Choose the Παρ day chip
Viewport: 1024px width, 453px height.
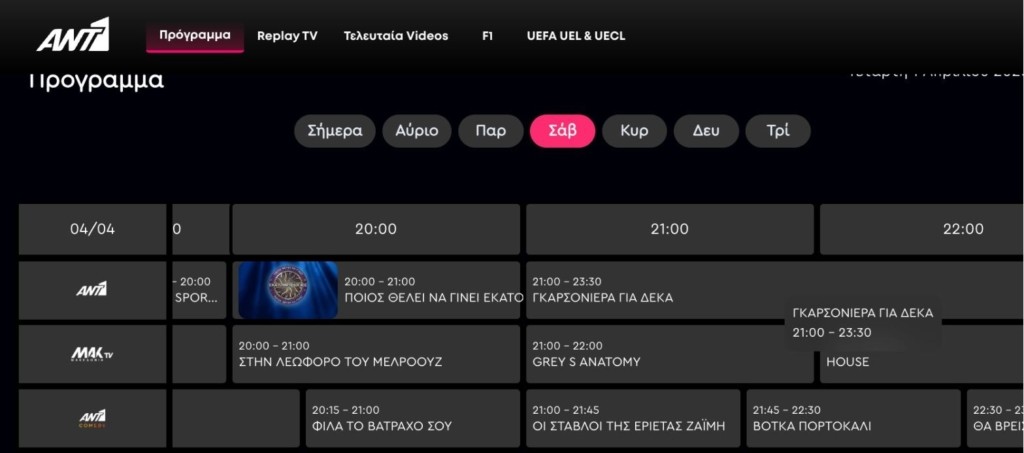[x=491, y=131]
